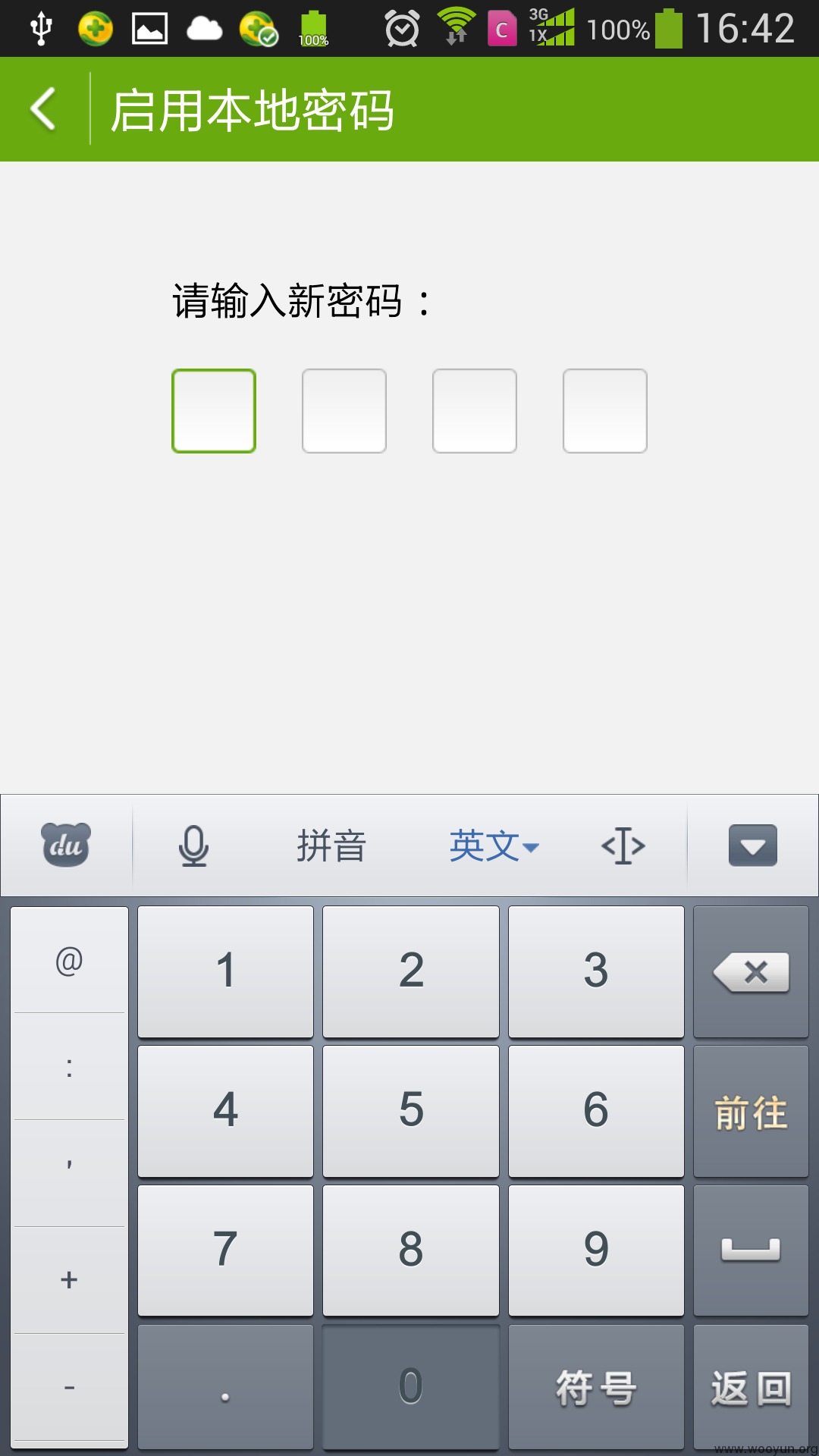The image size is (819, 1456).
Task: Open the cursor movement tool
Action: coord(623,846)
